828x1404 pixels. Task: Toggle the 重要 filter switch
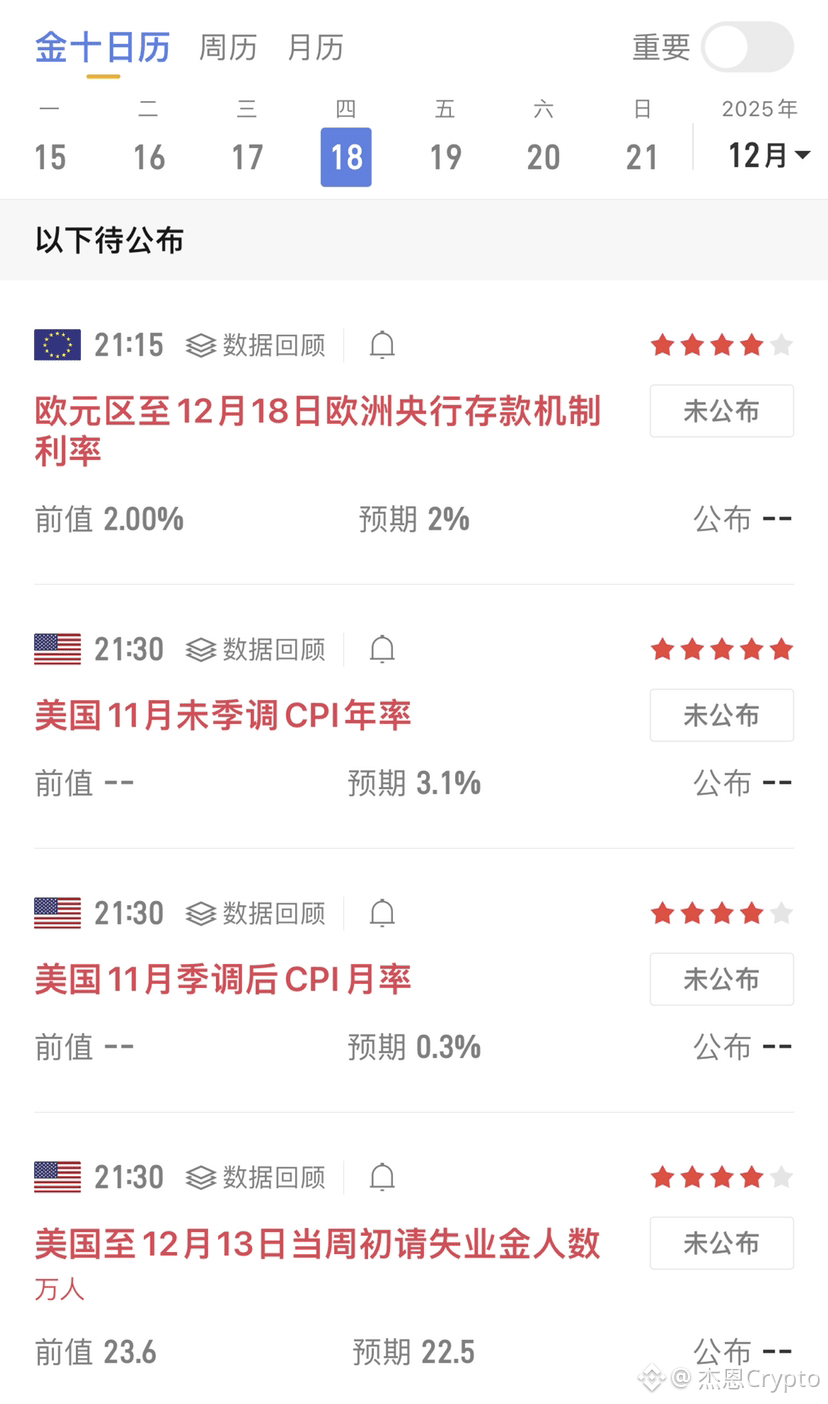click(746, 47)
